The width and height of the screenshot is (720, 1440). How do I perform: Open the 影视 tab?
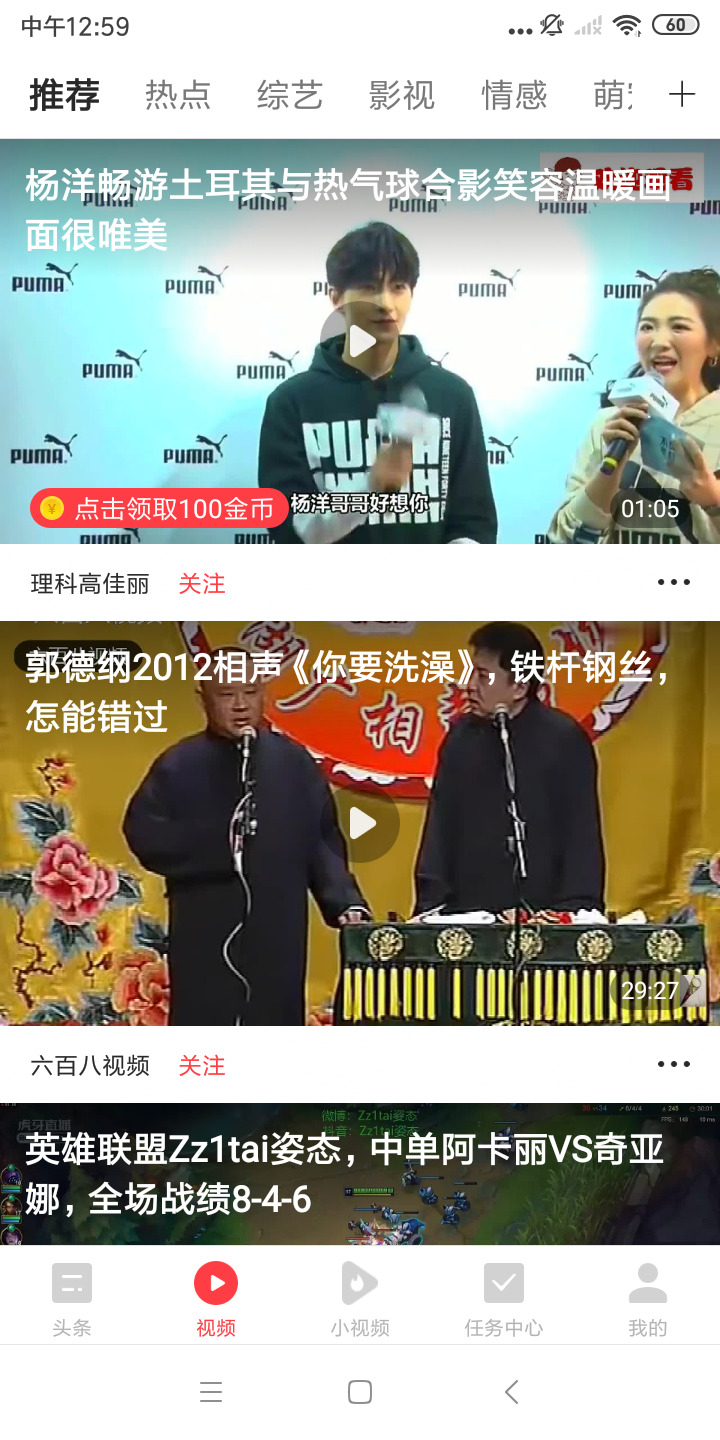click(x=401, y=95)
